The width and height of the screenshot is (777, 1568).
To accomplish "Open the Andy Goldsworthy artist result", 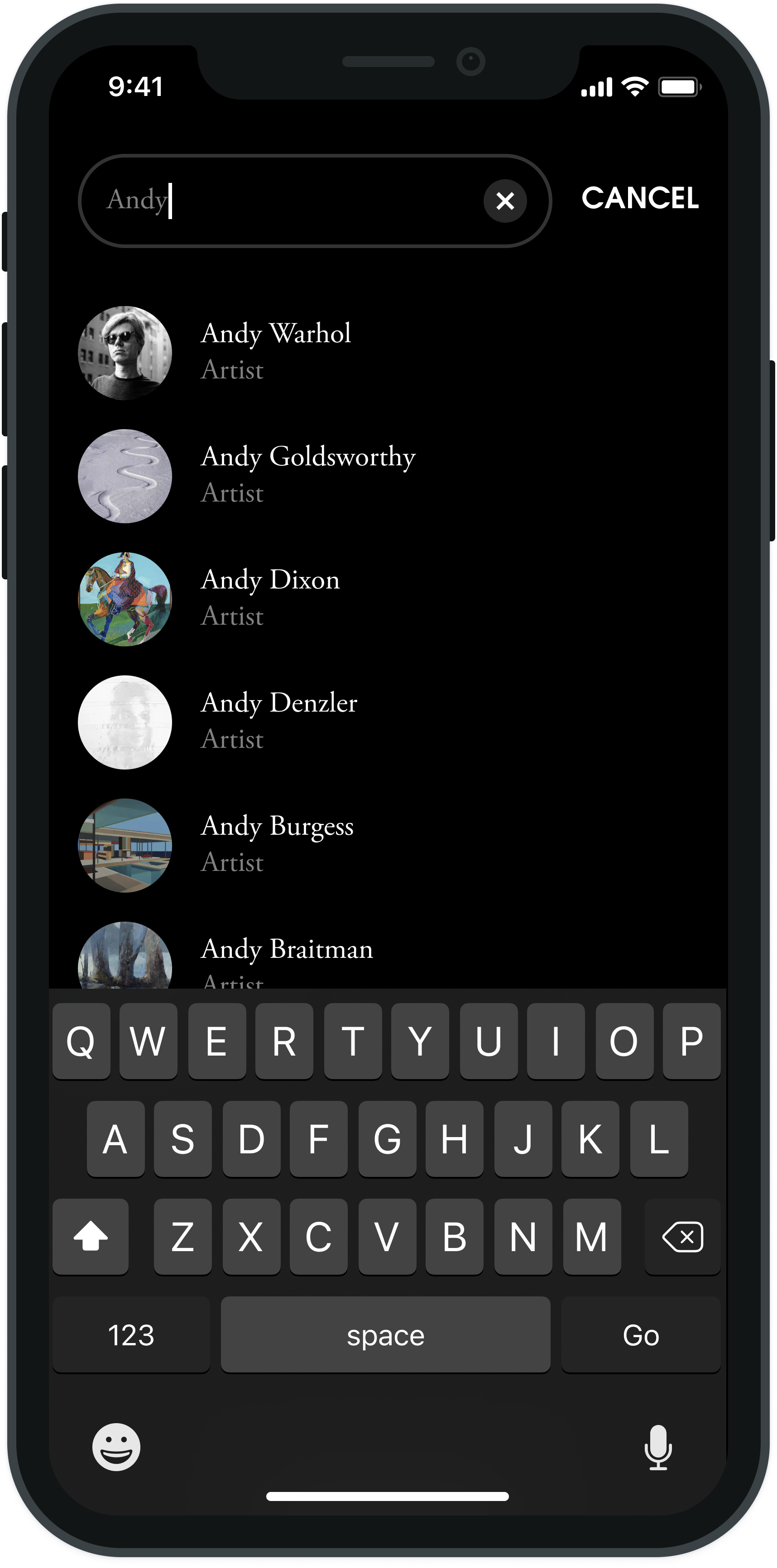I will click(x=307, y=475).
